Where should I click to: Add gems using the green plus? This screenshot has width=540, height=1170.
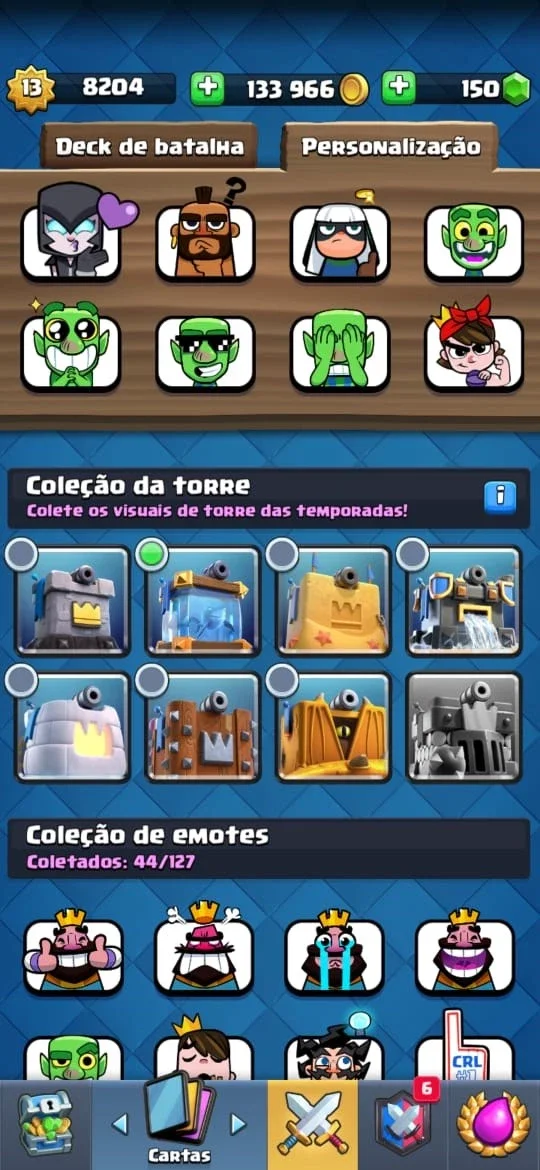tap(399, 88)
